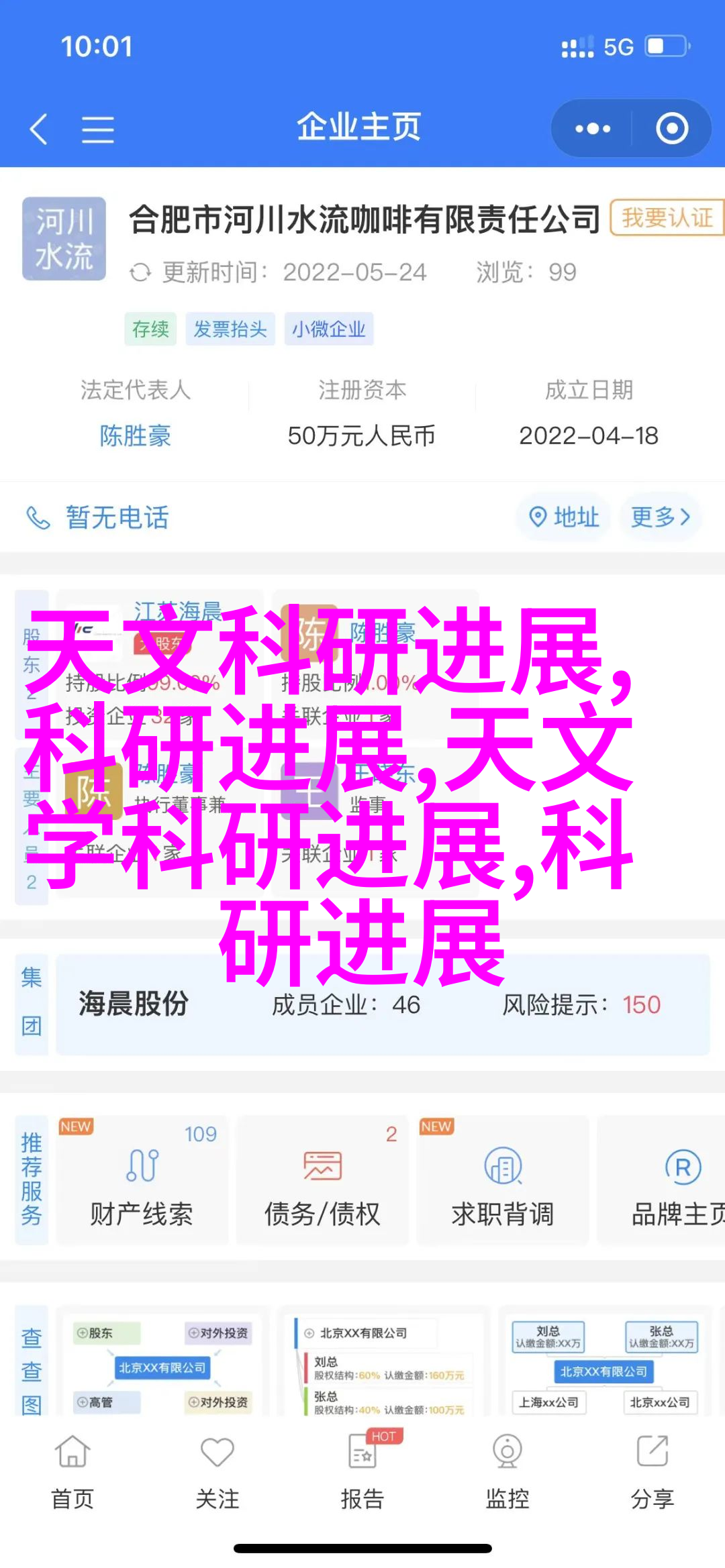Close the mini-program with the circle button

click(x=671, y=128)
